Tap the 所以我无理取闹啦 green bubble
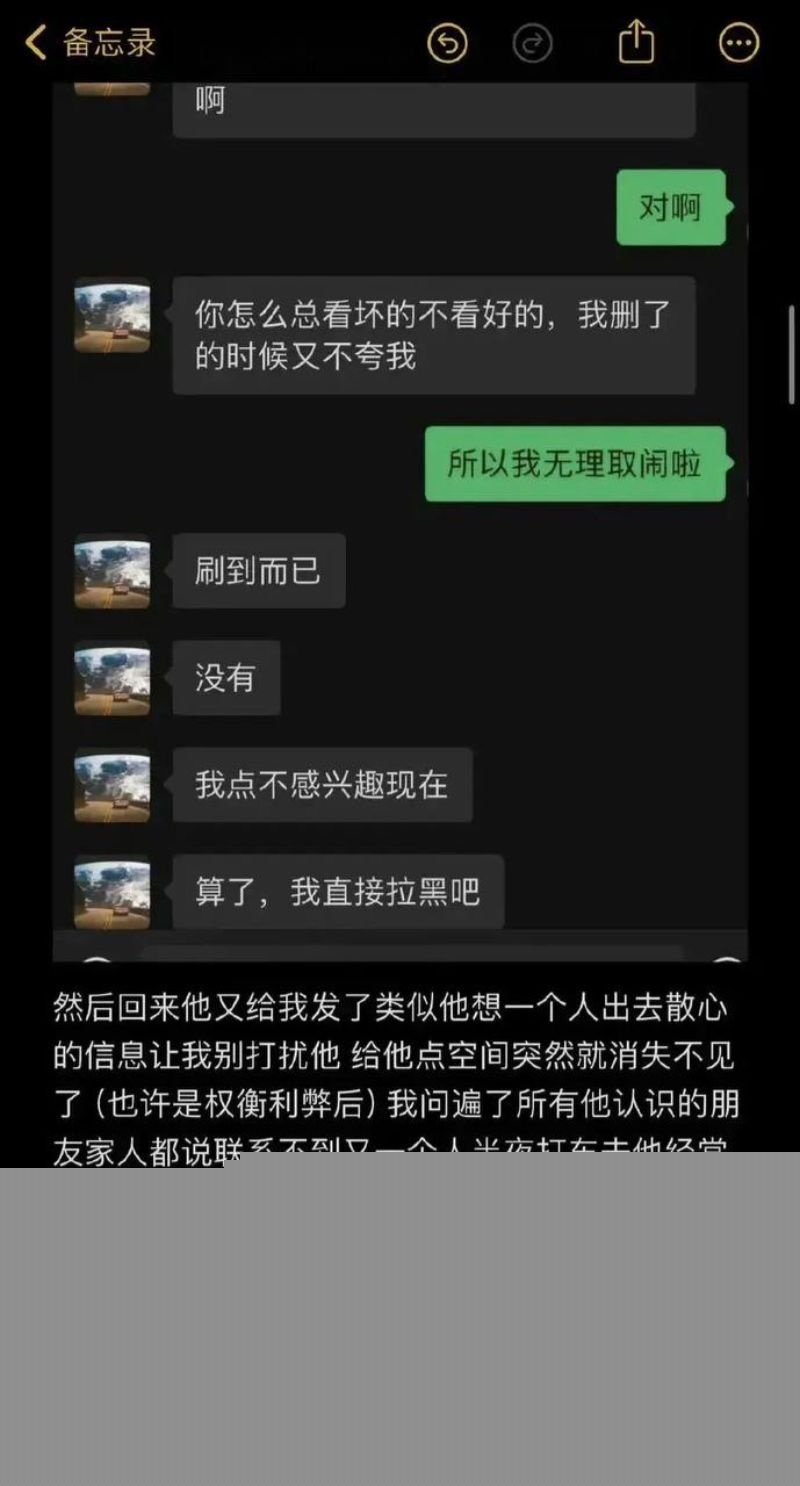The image size is (800, 1486). 576,464
